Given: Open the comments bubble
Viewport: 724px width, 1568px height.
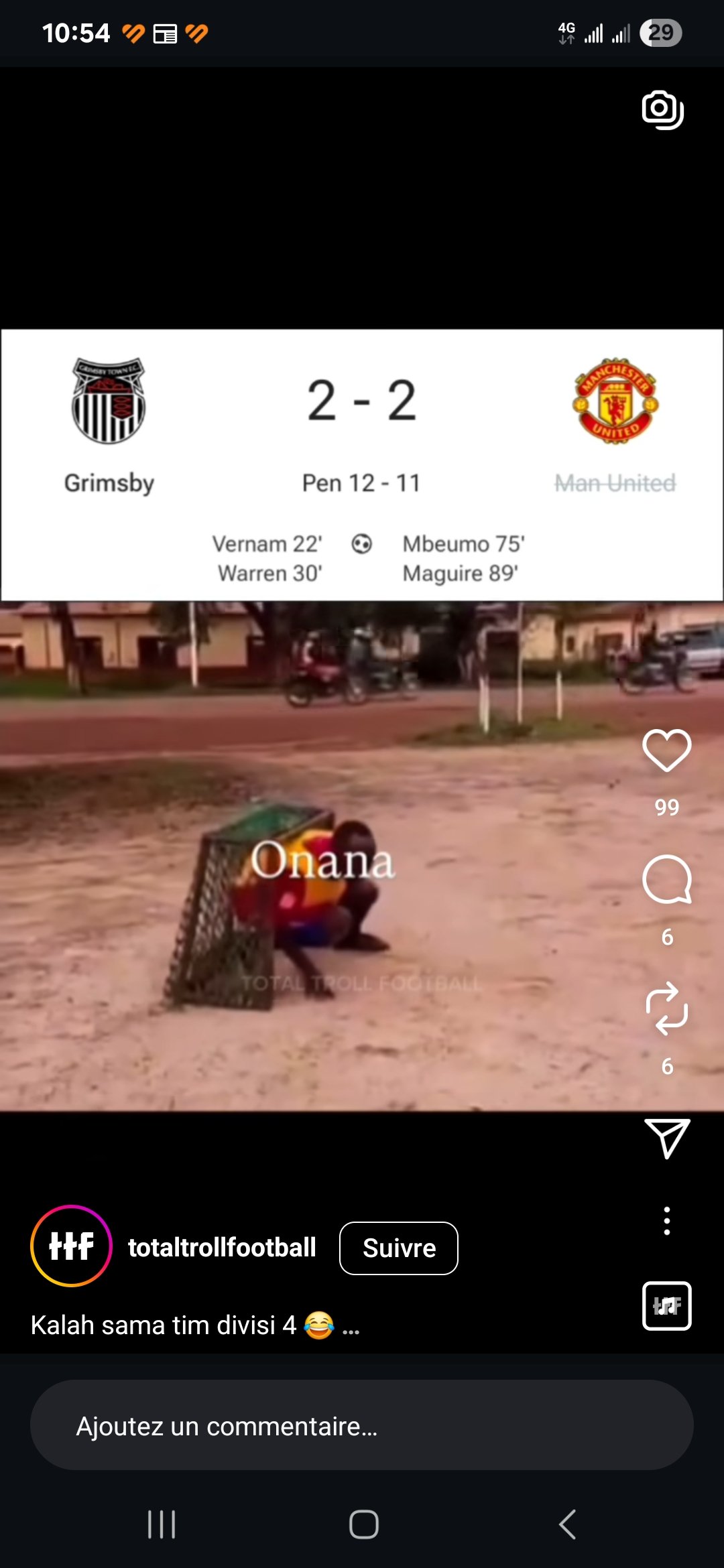Looking at the screenshot, I should (666, 880).
